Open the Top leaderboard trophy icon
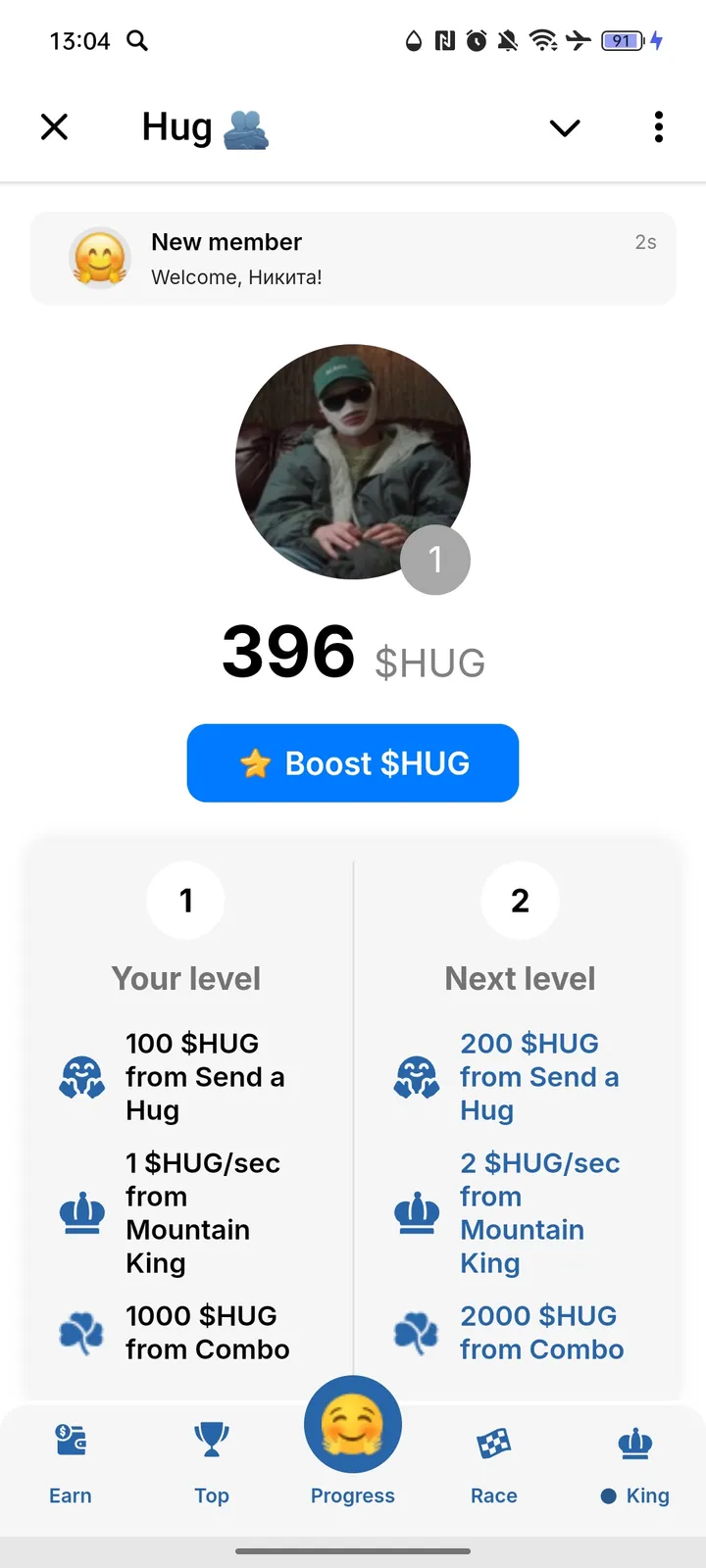The image size is (706, 1568). click(212, 1441)
